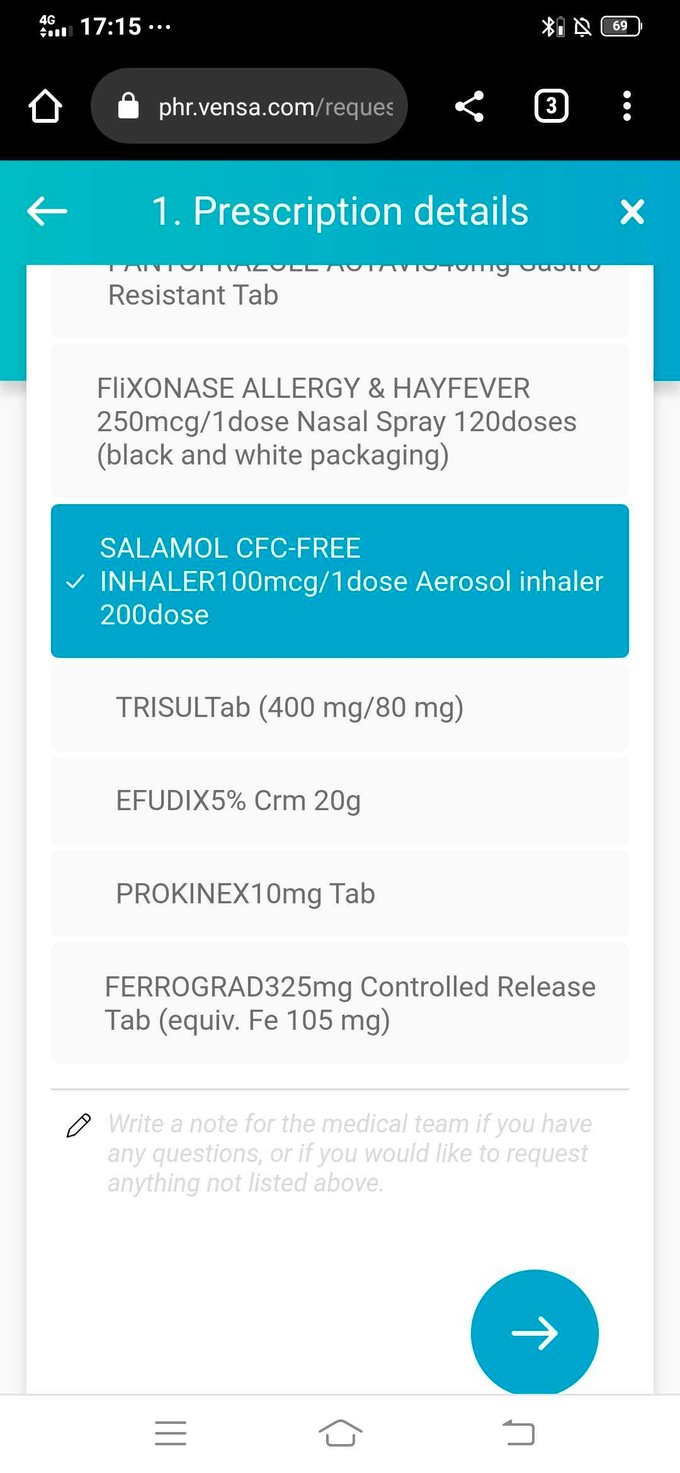Share this page from the browser

click(469, 106)
